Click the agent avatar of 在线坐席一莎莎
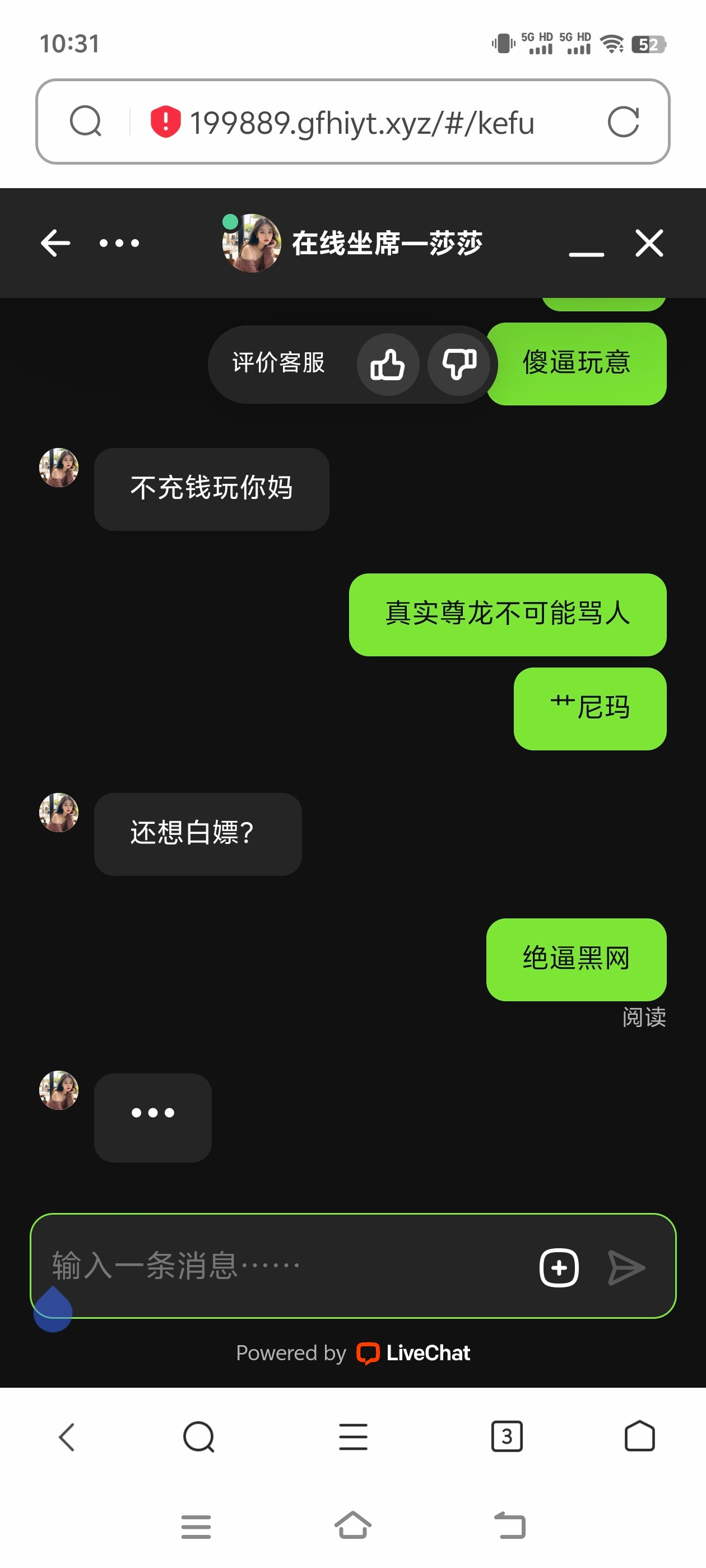 (x=252, y=242)
